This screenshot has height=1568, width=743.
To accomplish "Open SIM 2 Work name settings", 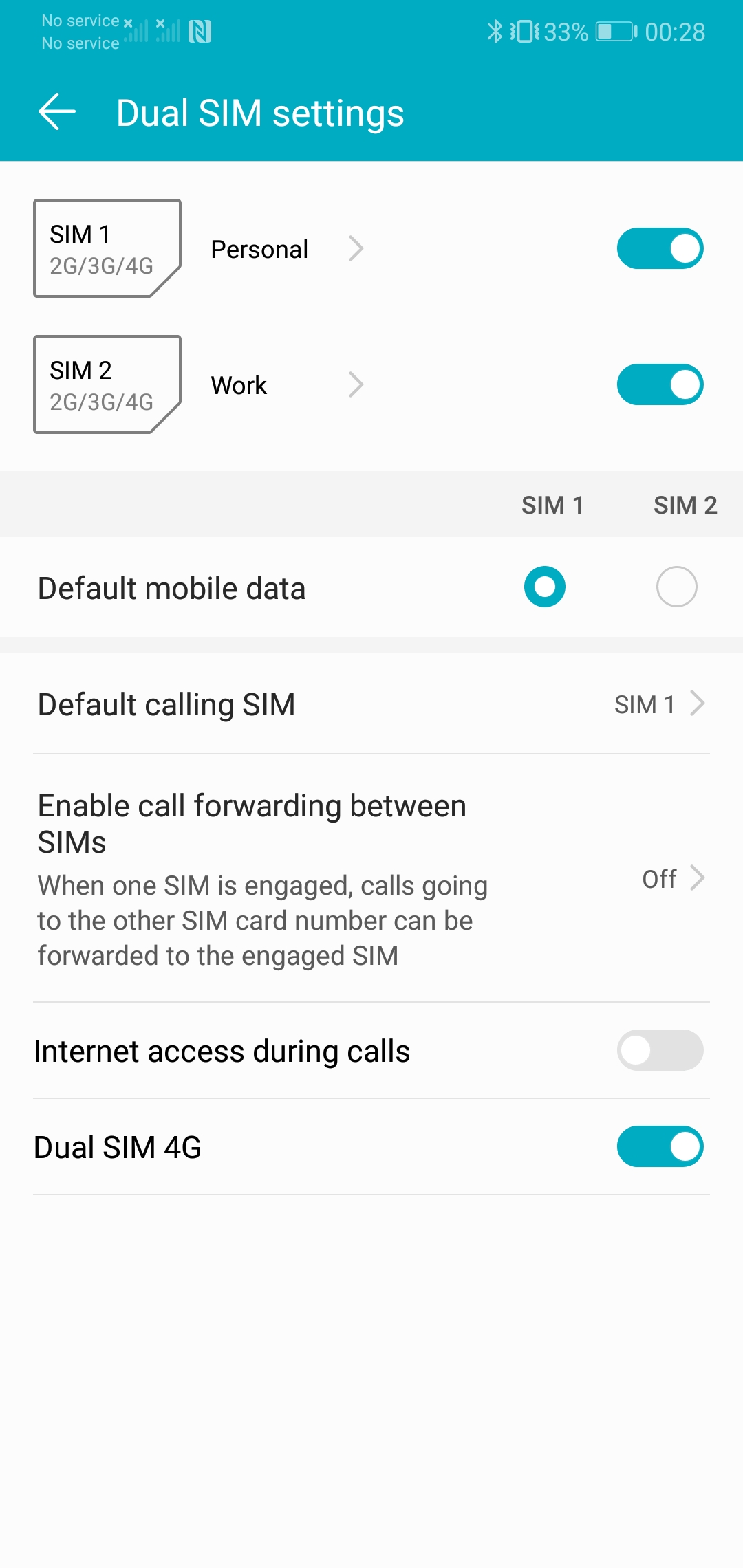I will 287,385.
